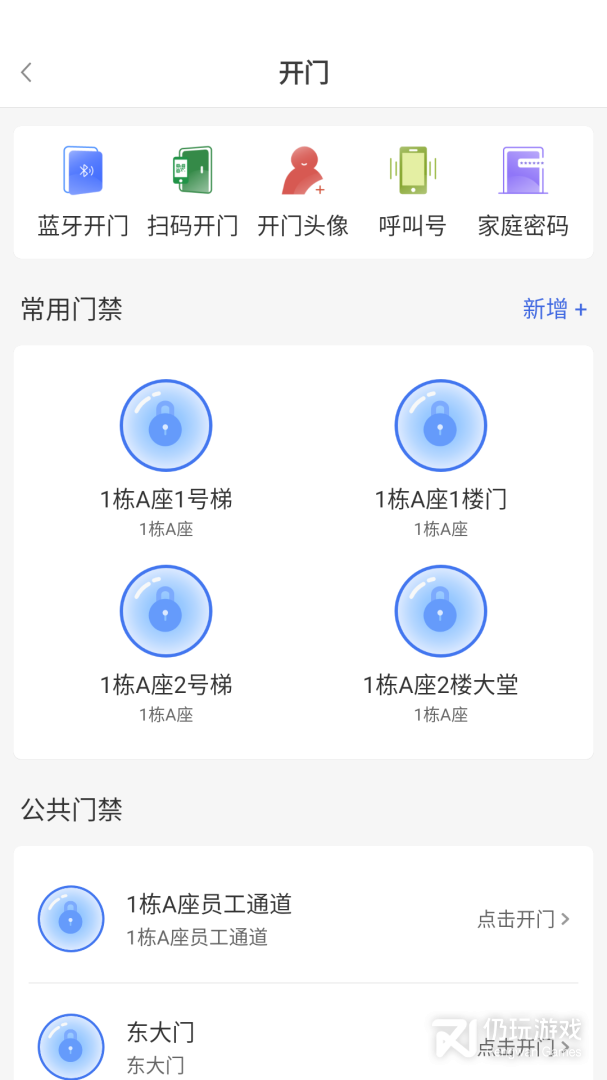The image size is (607, 1080).
Task: Open the 呼叫号 option
Action: [x=412, y=190]
